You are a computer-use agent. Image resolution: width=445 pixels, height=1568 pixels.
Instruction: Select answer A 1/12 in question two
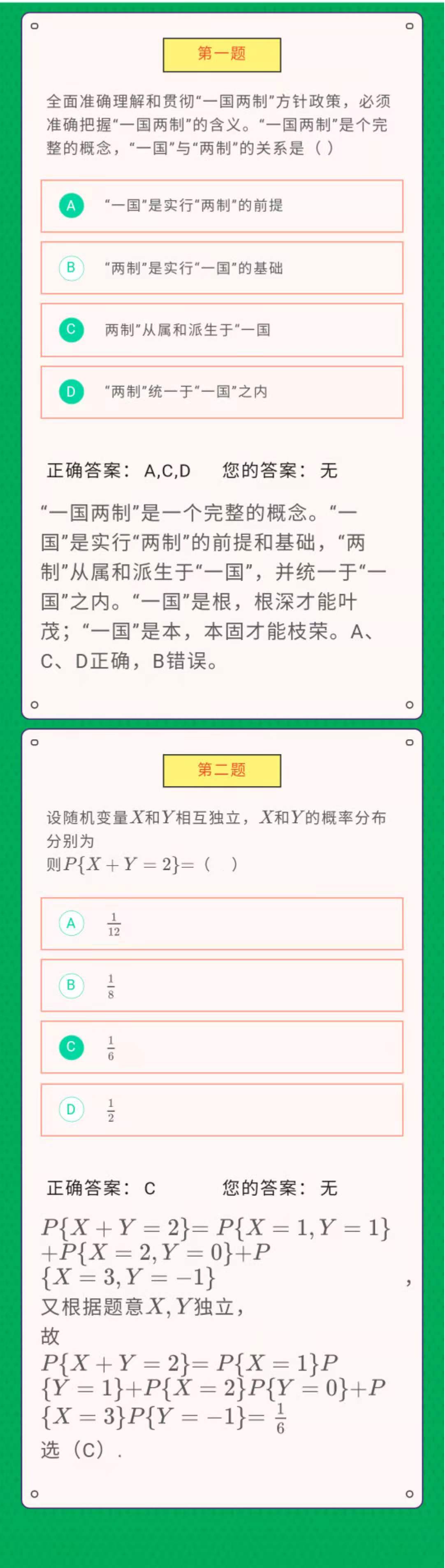222,923
